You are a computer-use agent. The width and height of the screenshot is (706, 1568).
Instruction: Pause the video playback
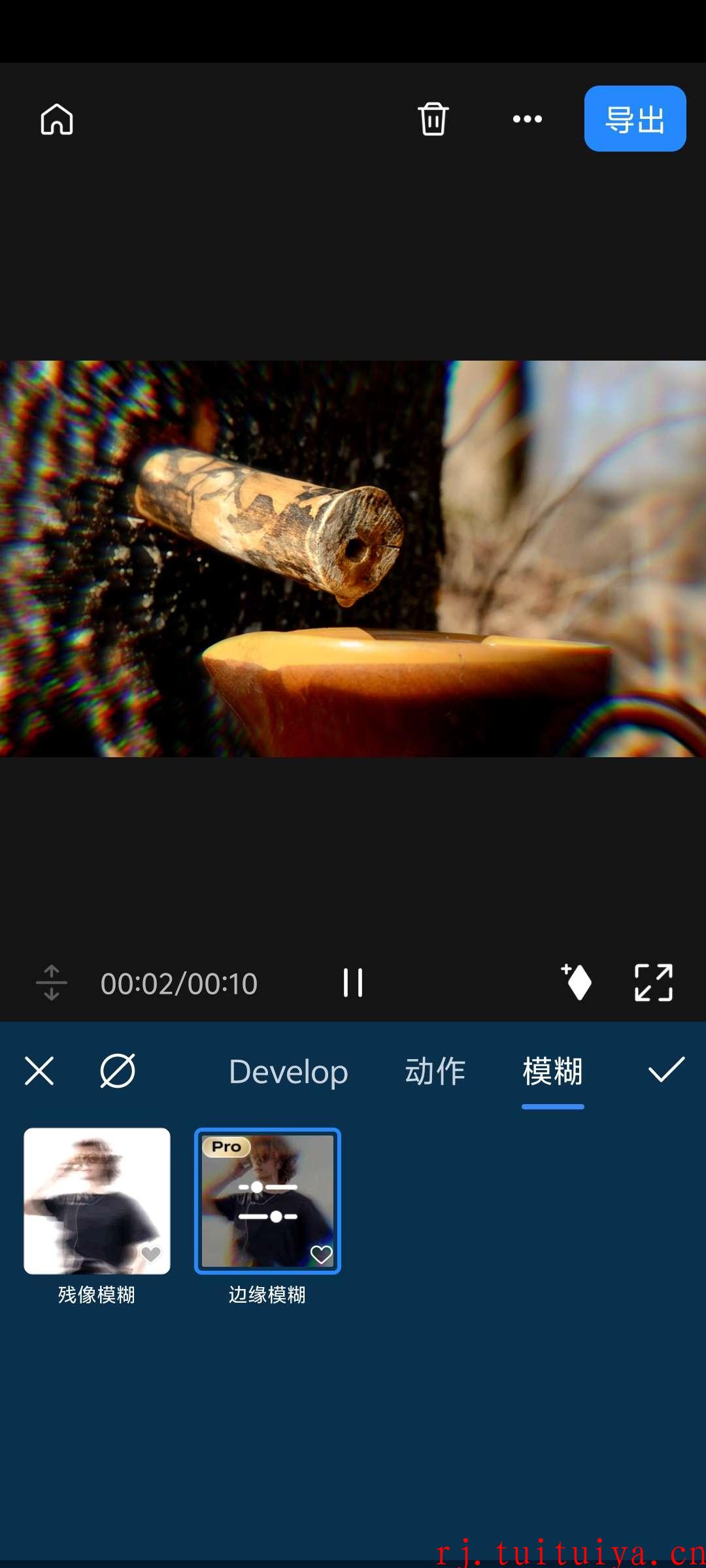353,983
